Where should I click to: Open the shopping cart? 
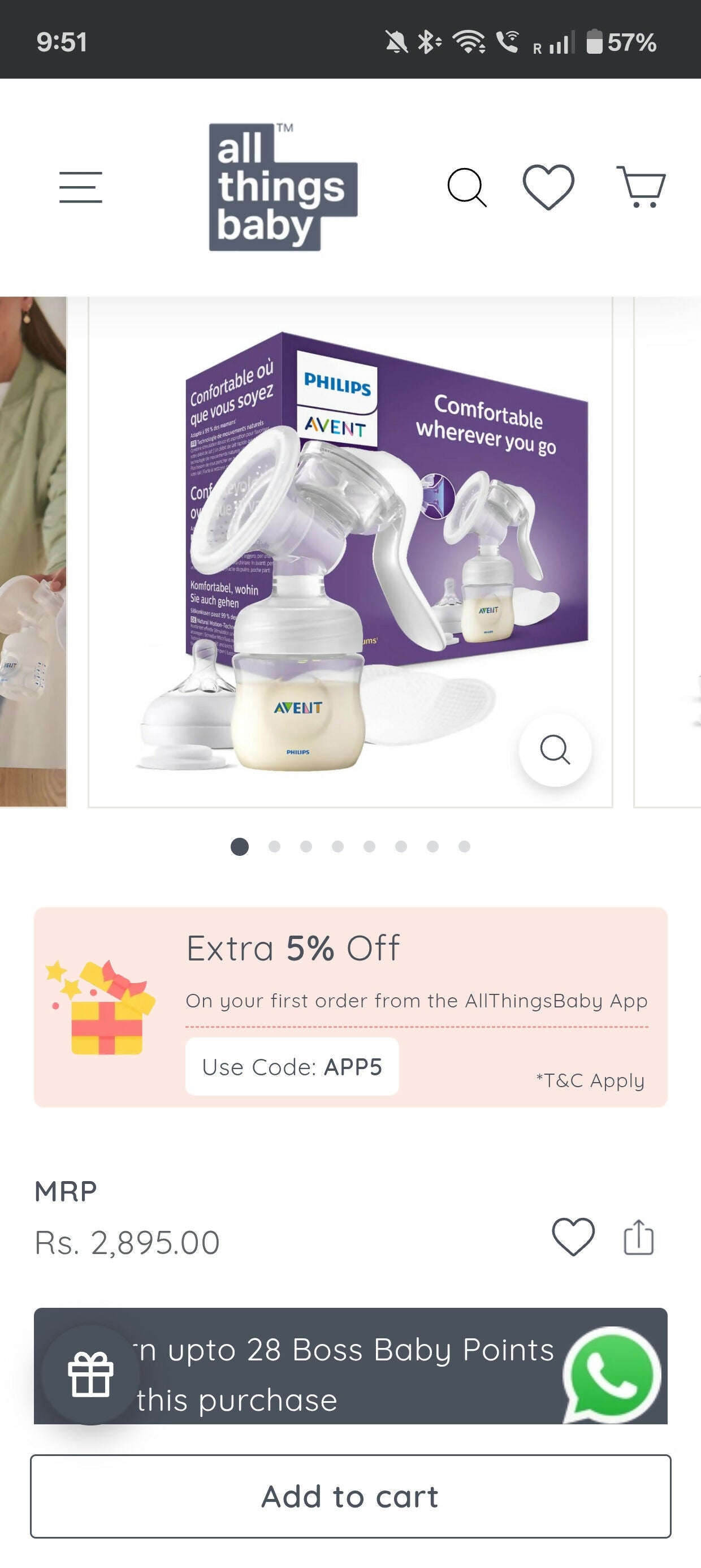[642, 187]
